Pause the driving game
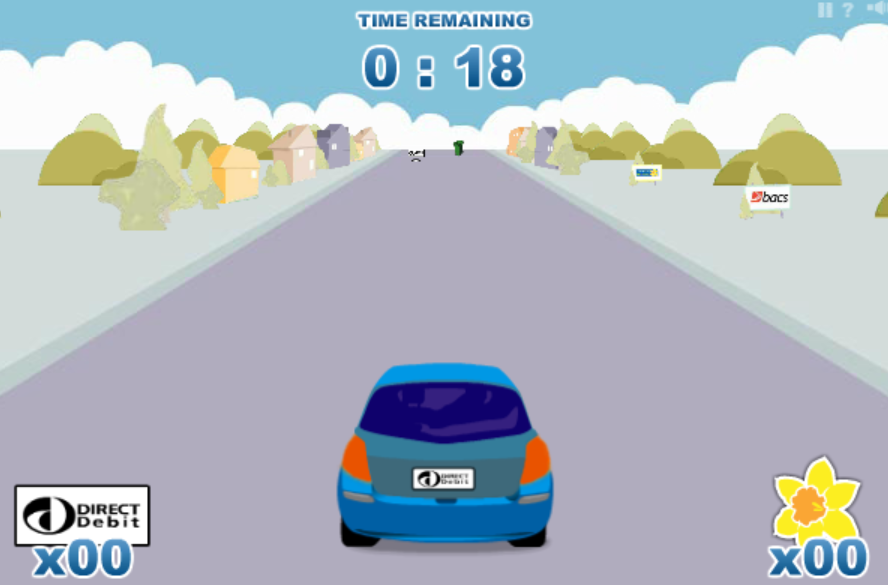This screenshot has height=585, width=888. coord(825,10)
